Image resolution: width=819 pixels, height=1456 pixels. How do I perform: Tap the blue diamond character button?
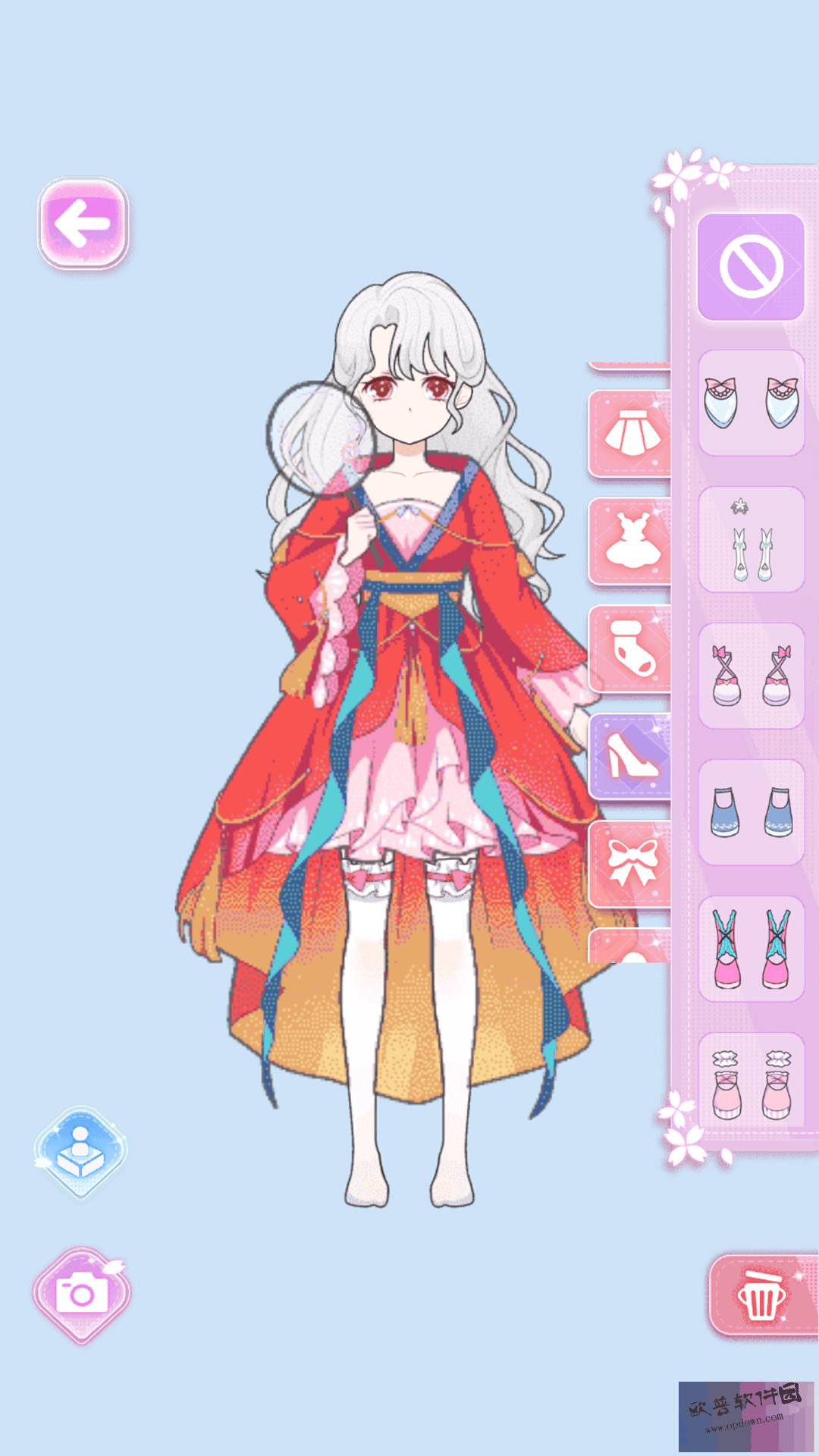pos(80,1152)
